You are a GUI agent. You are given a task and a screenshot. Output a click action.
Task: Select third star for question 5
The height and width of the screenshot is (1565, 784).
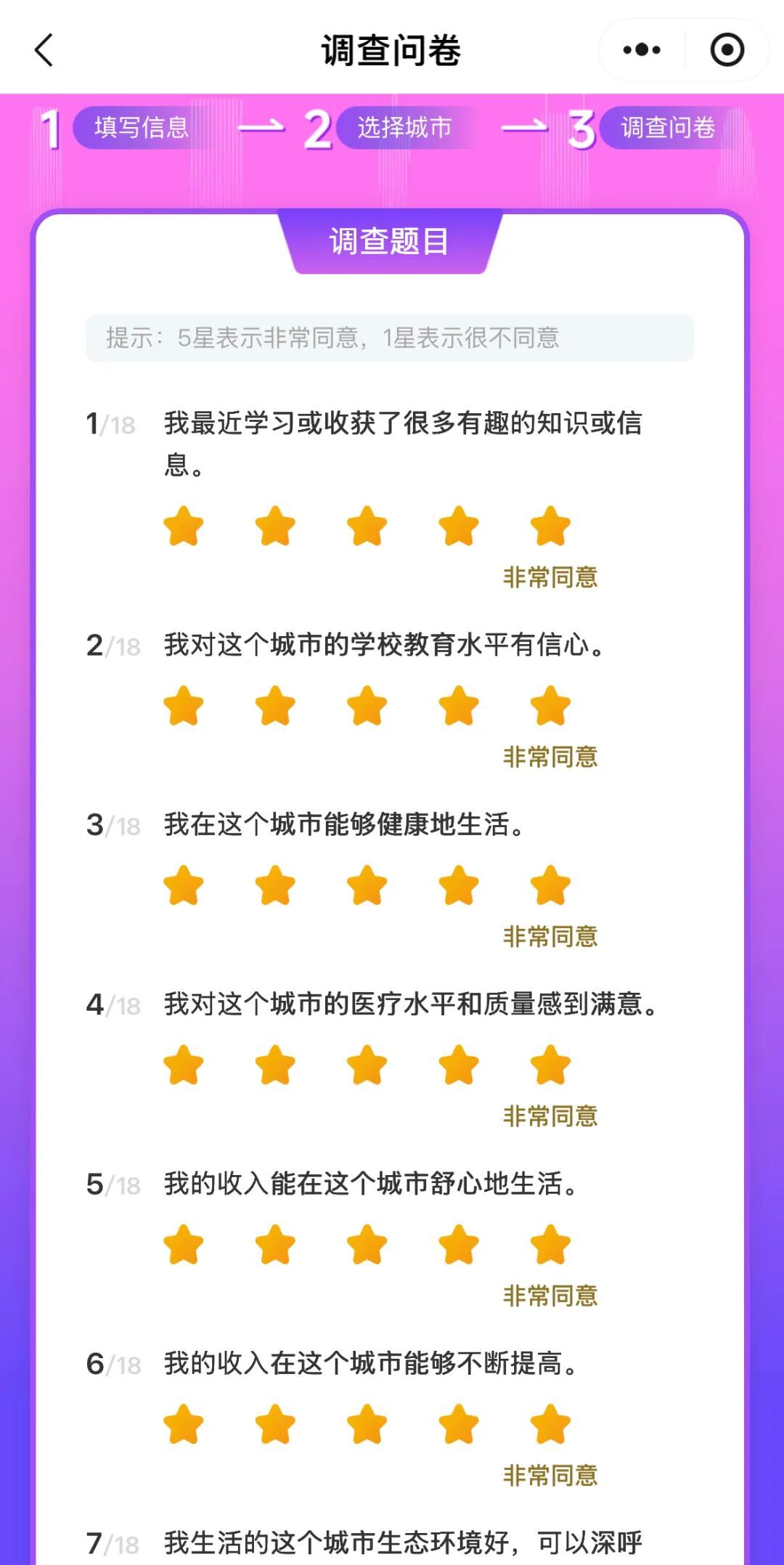point(367,1245)
